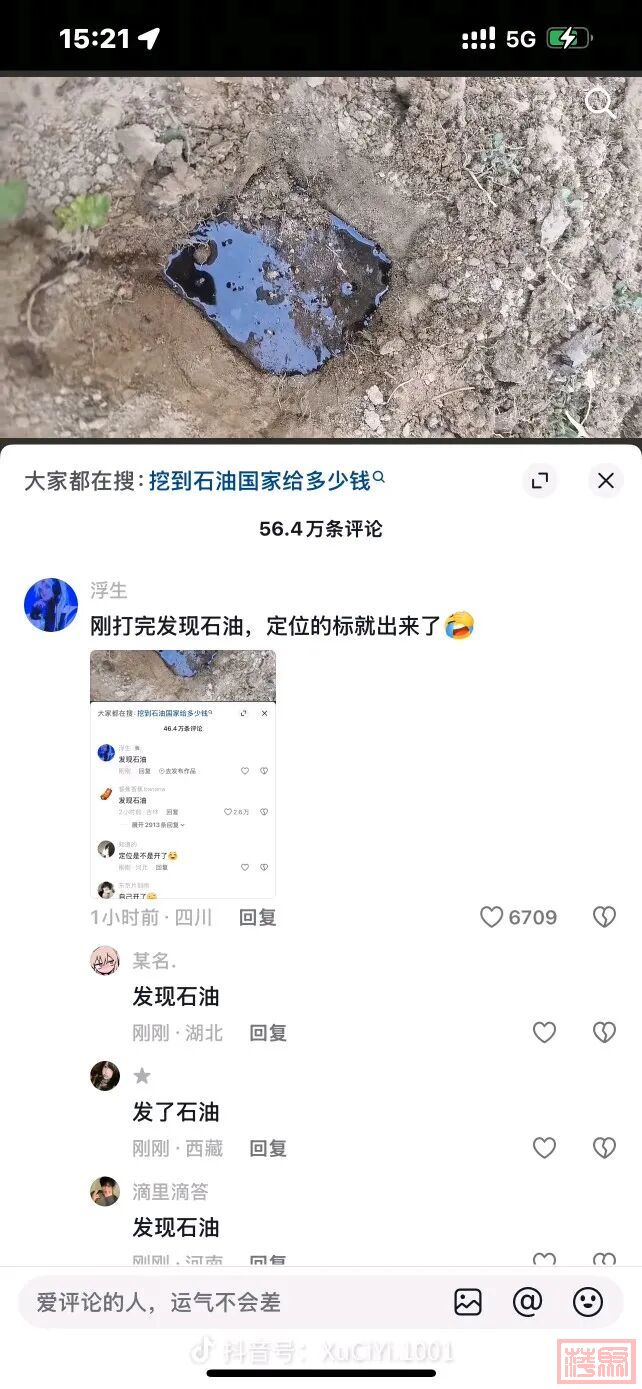Expand the comments panel to full screen
Viewport: 642px width, 1389px height.
click(540, 481)
